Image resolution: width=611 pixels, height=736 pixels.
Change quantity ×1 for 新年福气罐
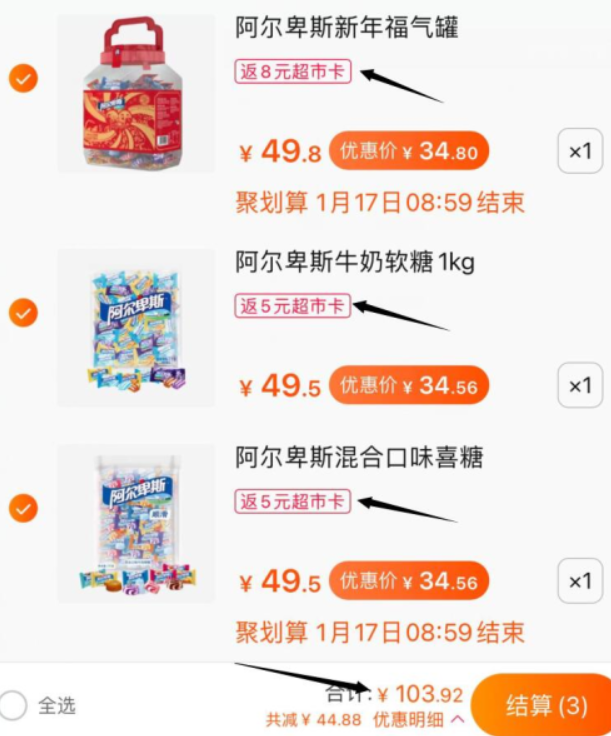(580, 152)
